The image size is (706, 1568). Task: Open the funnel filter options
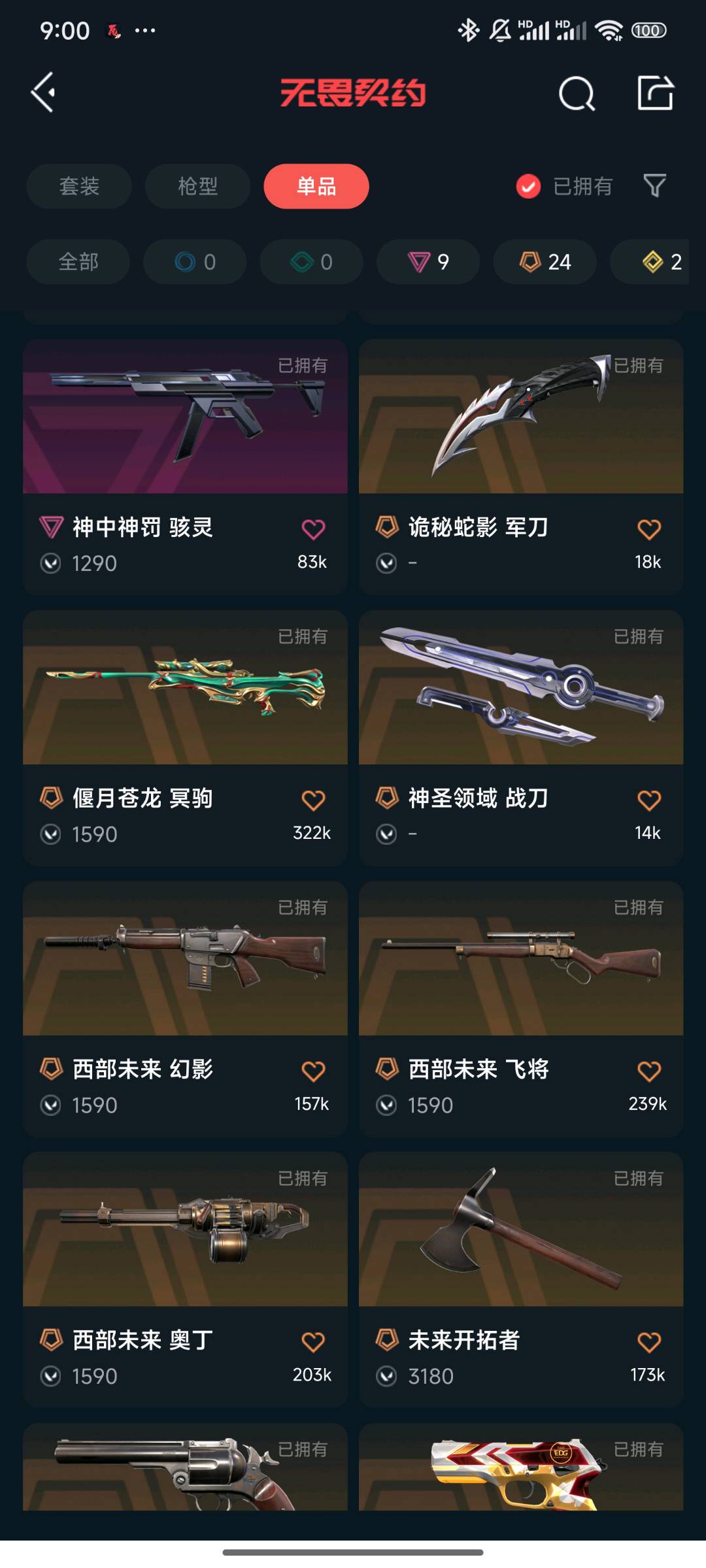coord(654,186)
